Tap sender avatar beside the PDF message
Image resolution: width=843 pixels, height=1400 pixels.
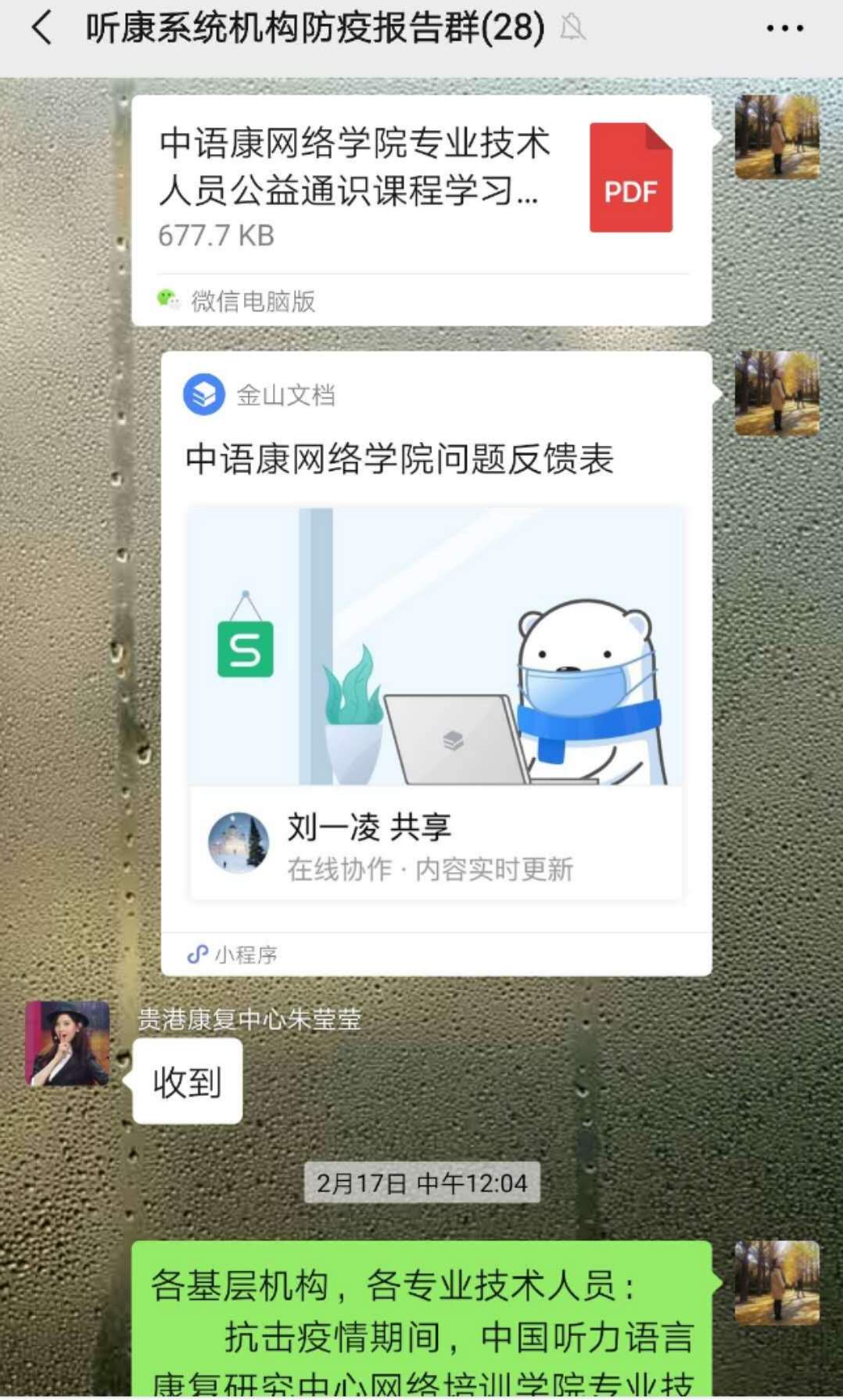[x=777, y=137]
